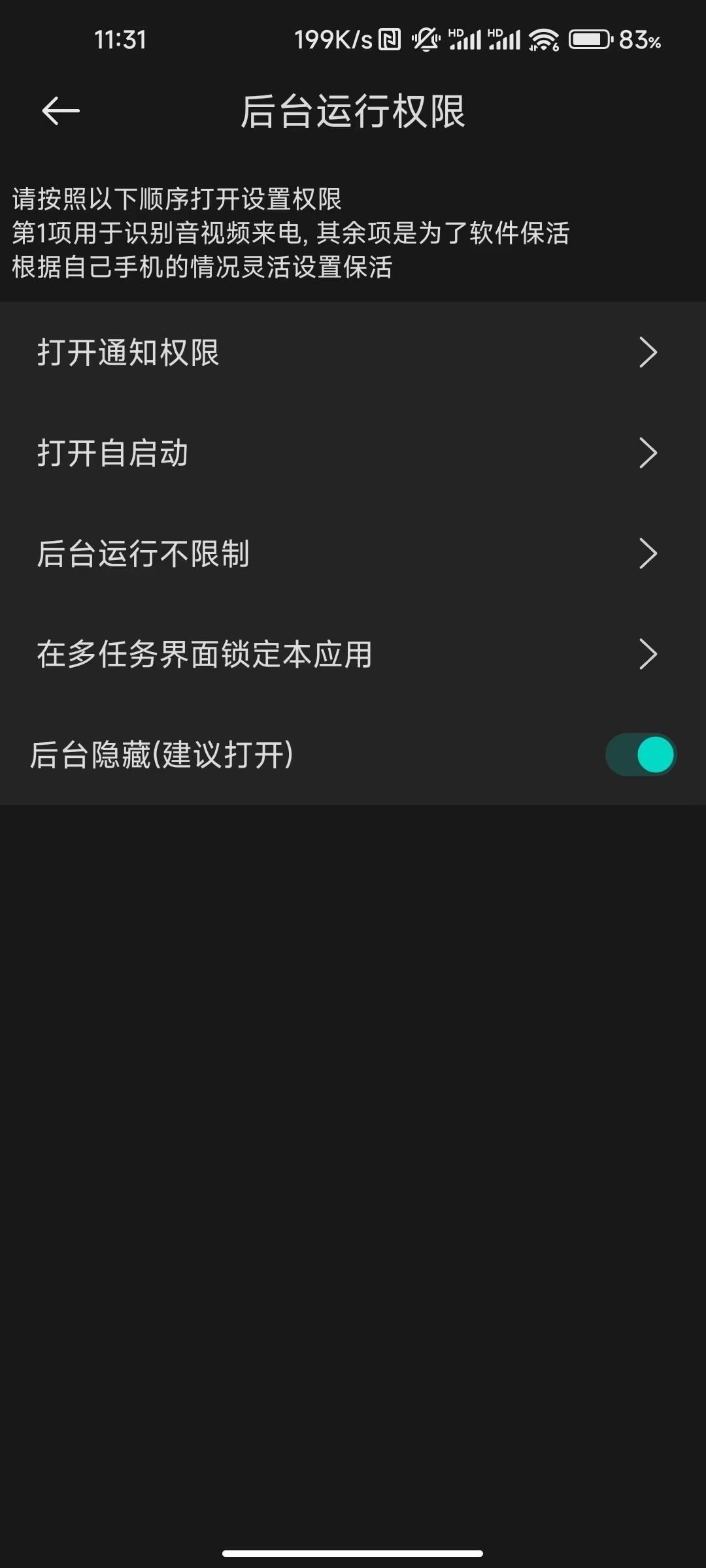Open 打开通知权限 setting

(353, 353)
